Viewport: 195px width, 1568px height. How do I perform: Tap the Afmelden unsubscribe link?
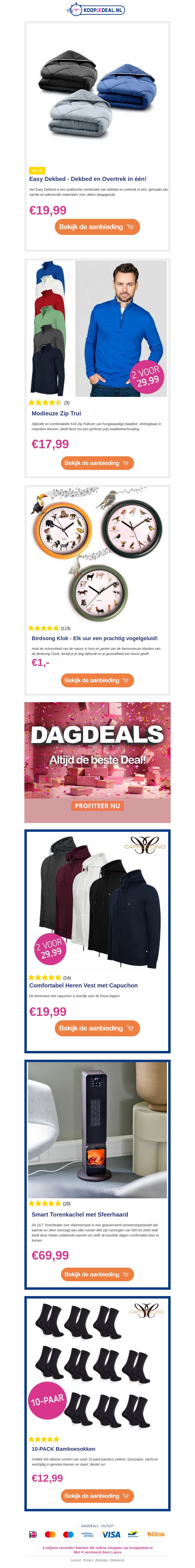coord(102,1560)
